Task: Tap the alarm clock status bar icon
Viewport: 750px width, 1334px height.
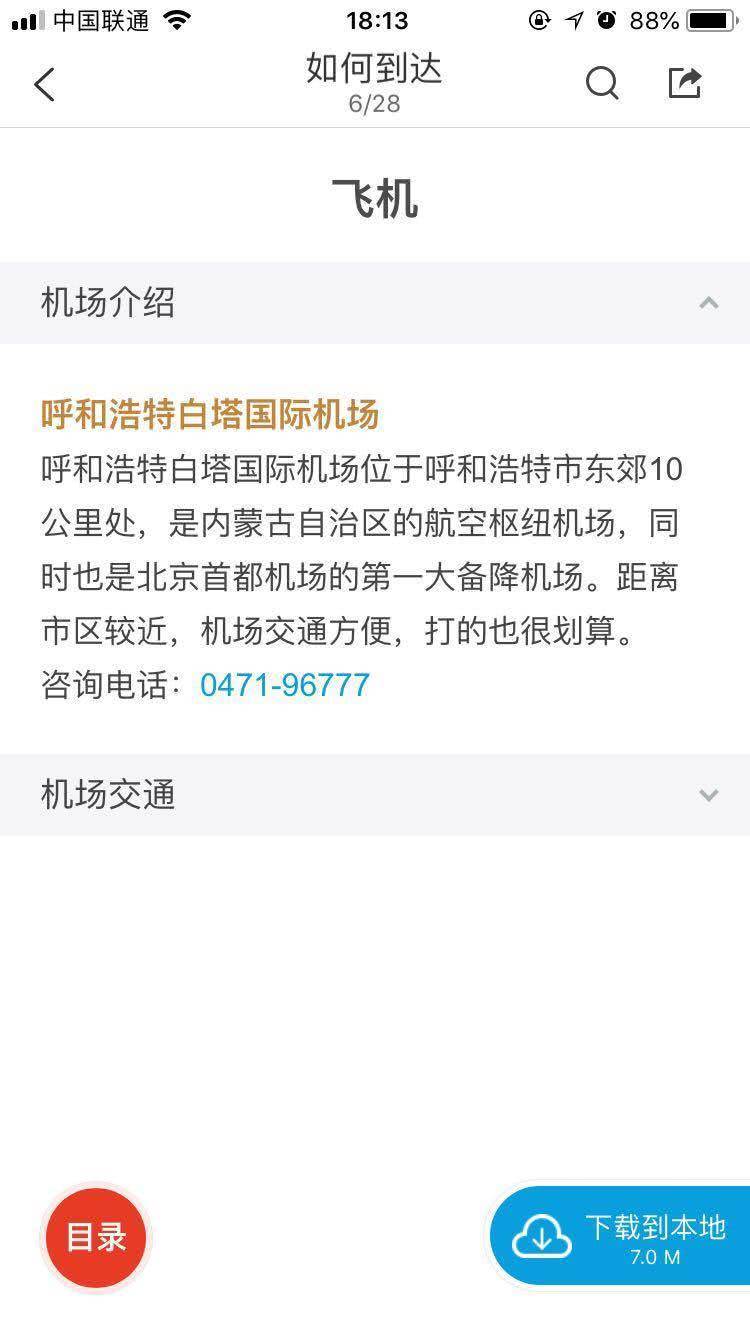Action: click(x=605, y=19)
